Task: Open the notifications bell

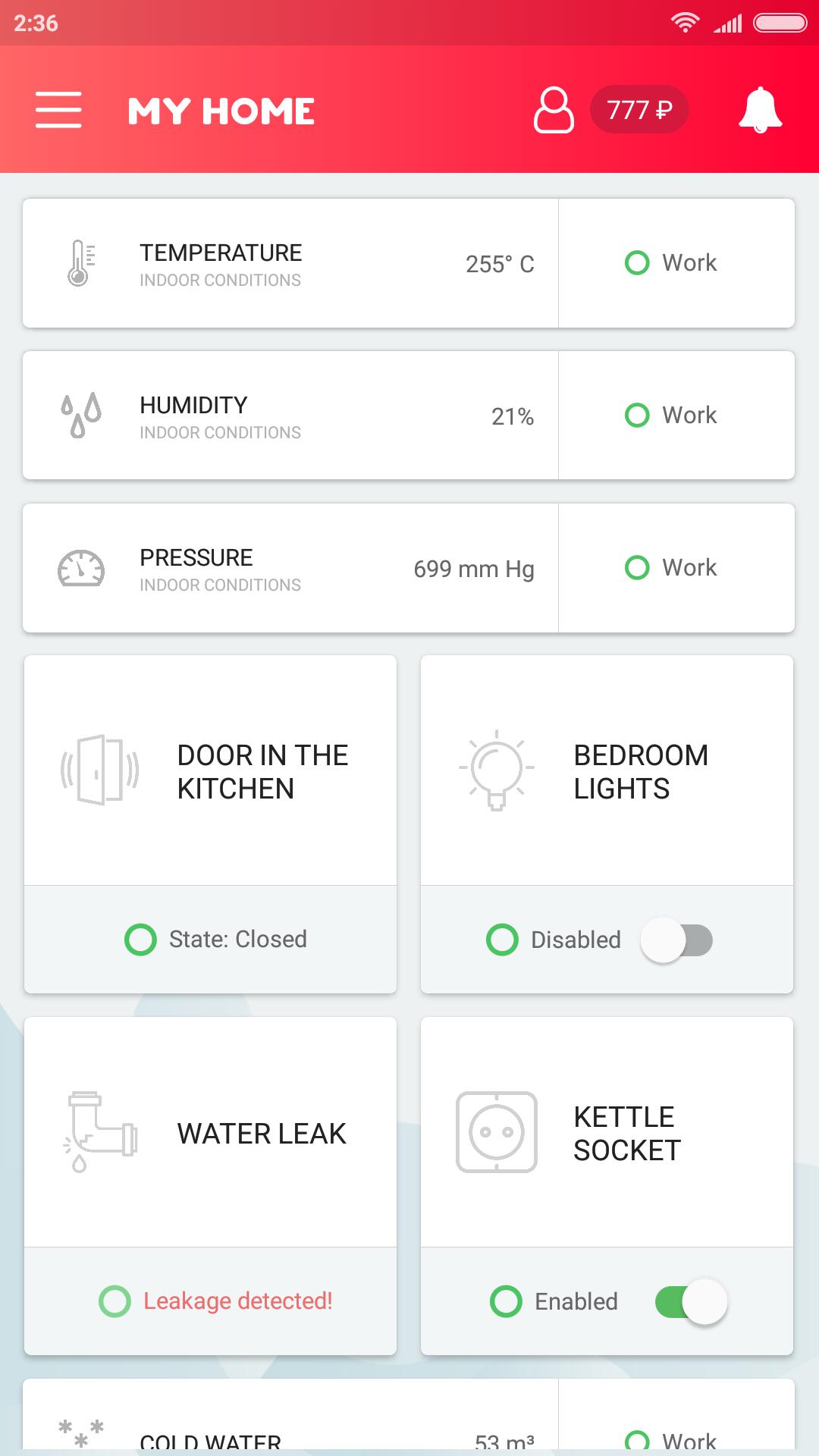Action: click(x=760, y=111)
